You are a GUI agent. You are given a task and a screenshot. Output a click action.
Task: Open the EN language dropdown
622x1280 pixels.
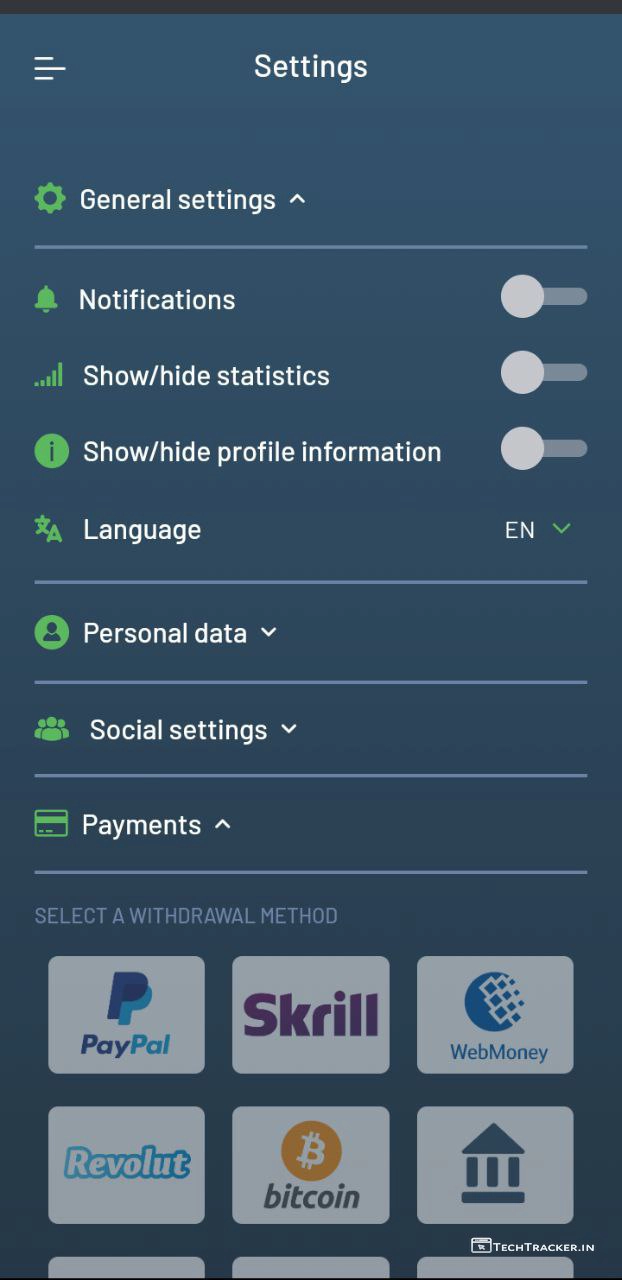(537, 529)
